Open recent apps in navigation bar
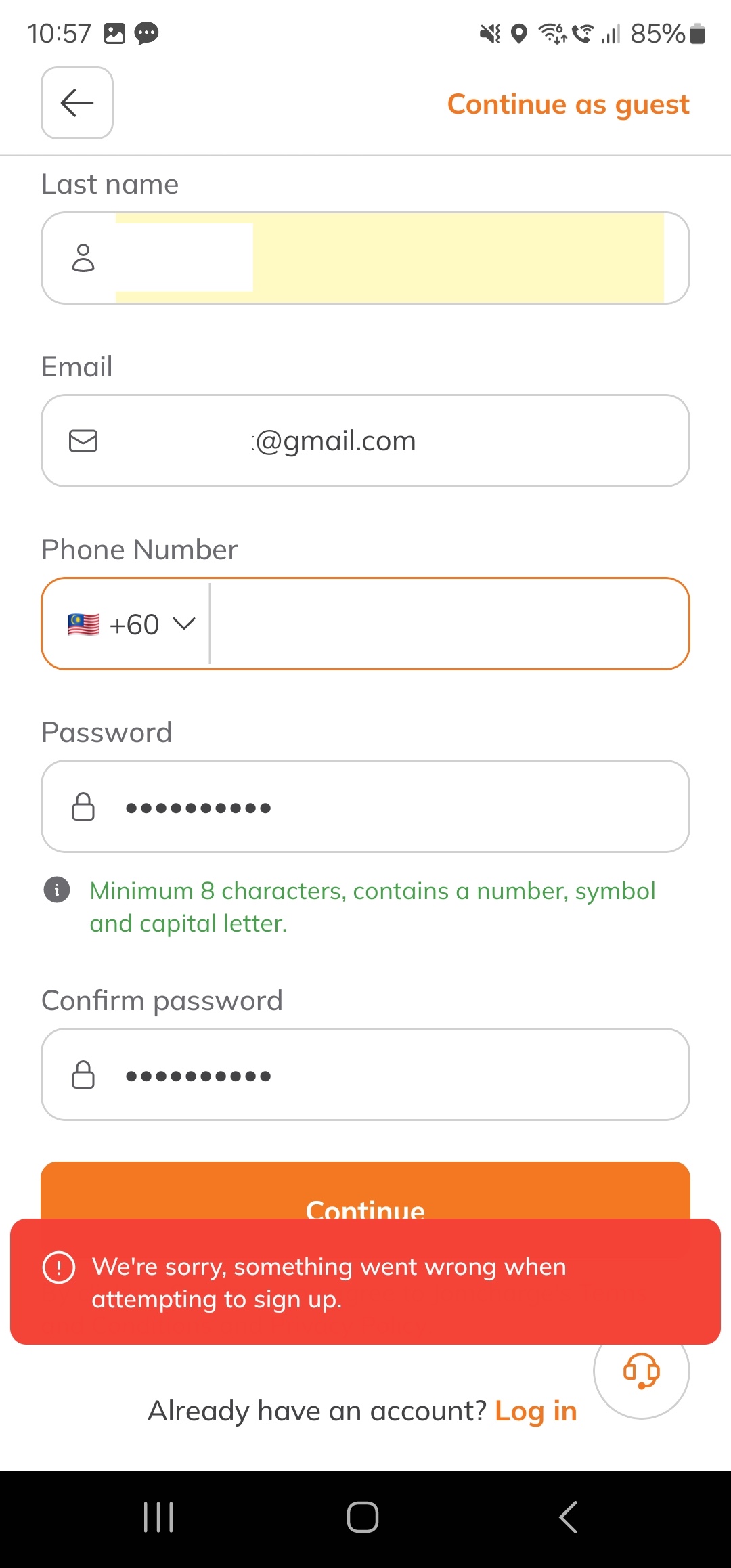This screenshot has width=731, height=1568. click(158, 1517)
